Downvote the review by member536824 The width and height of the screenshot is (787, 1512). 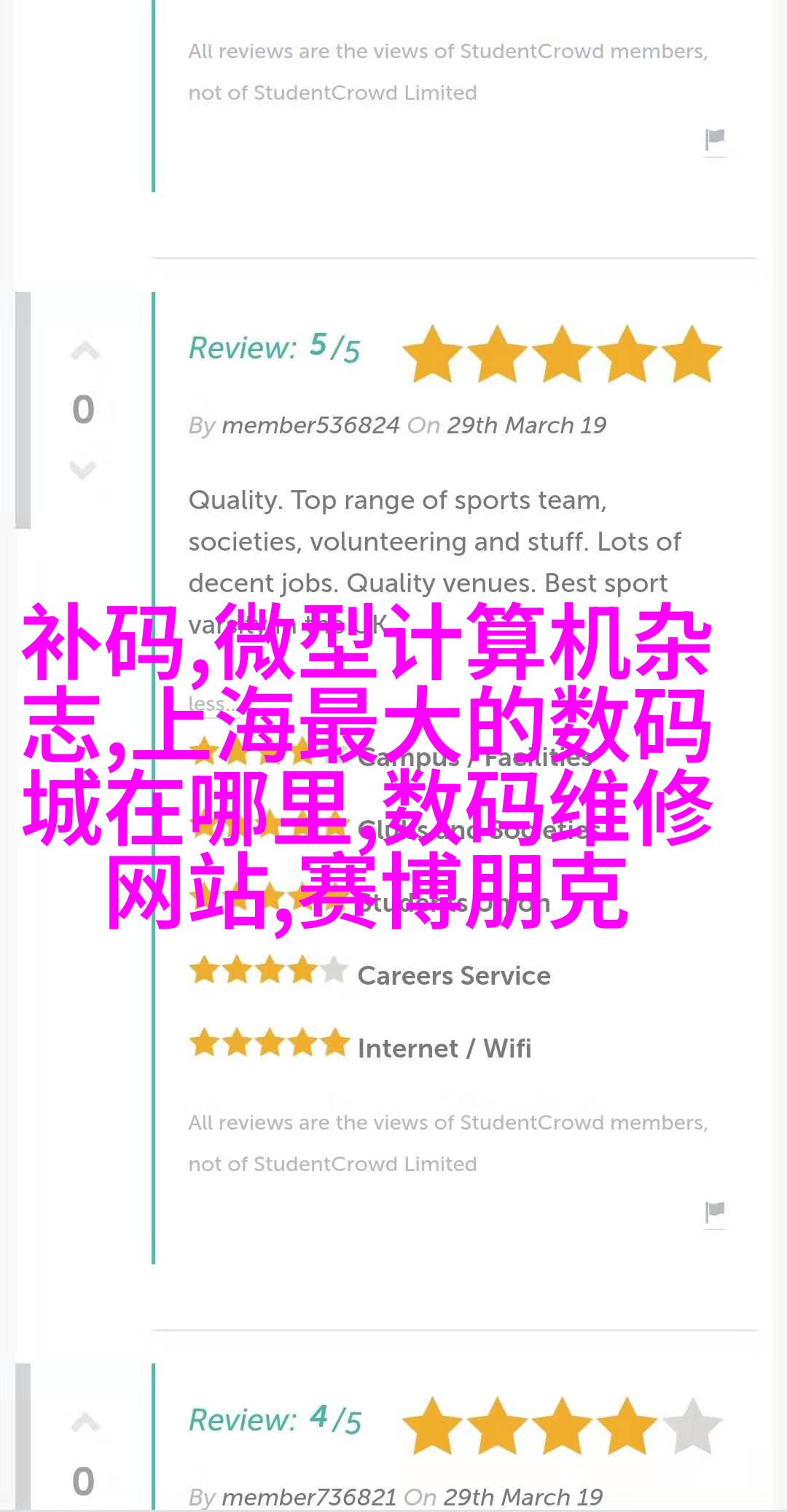pos(83,470)
